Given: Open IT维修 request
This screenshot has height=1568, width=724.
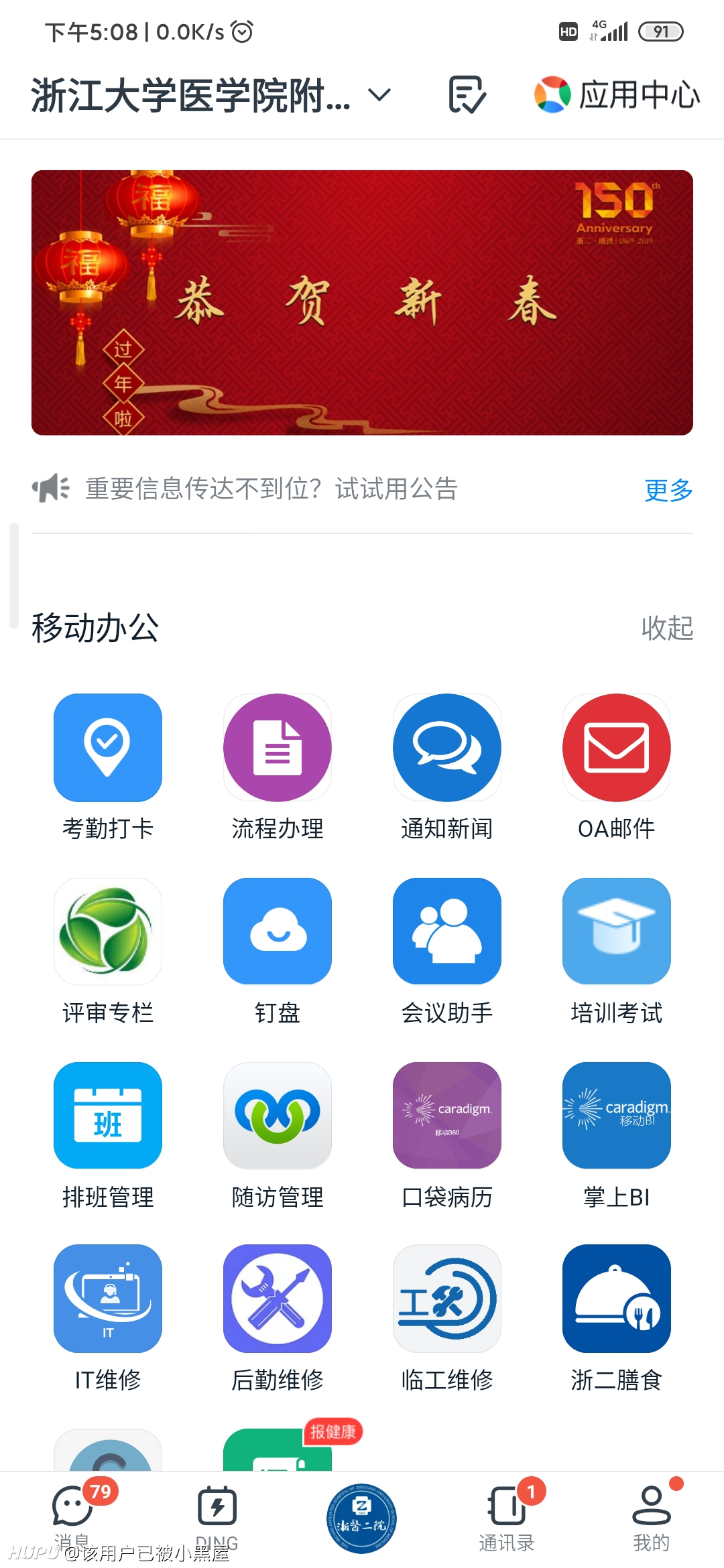Looking at the screenshot, I should [x=108, y=1319].
